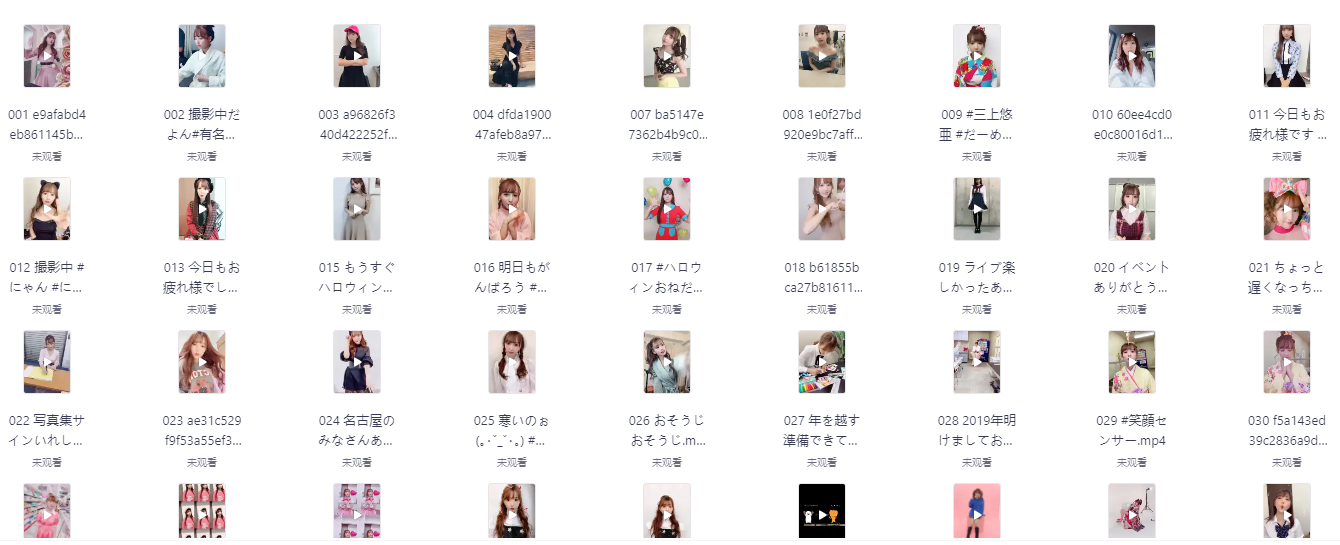Open video 015 もうすぐハロウィン
Screen dimensions: 1340x545
coord(357,209)
